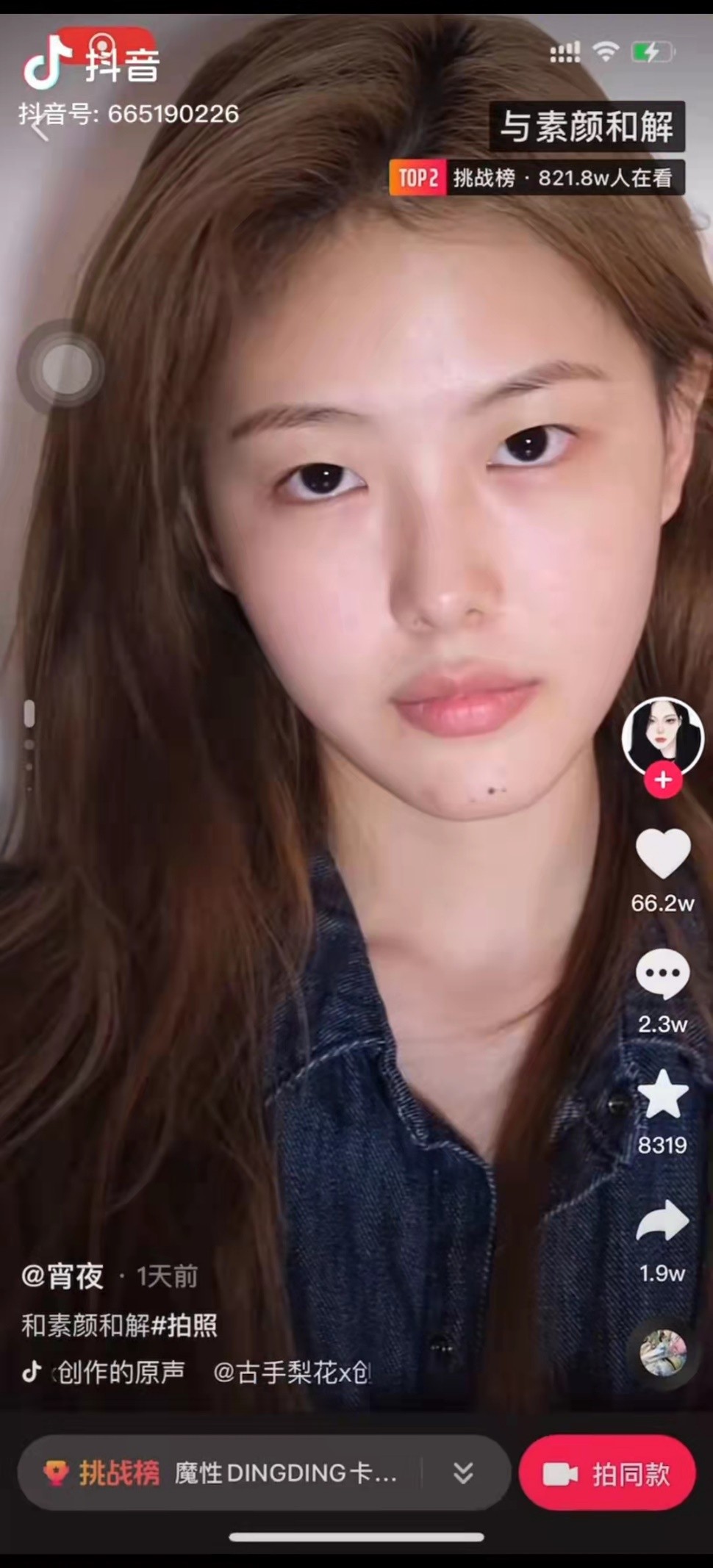Go back using the back arrow
This screenshot has width=713, height=1568.
click(x=40, y=131)
